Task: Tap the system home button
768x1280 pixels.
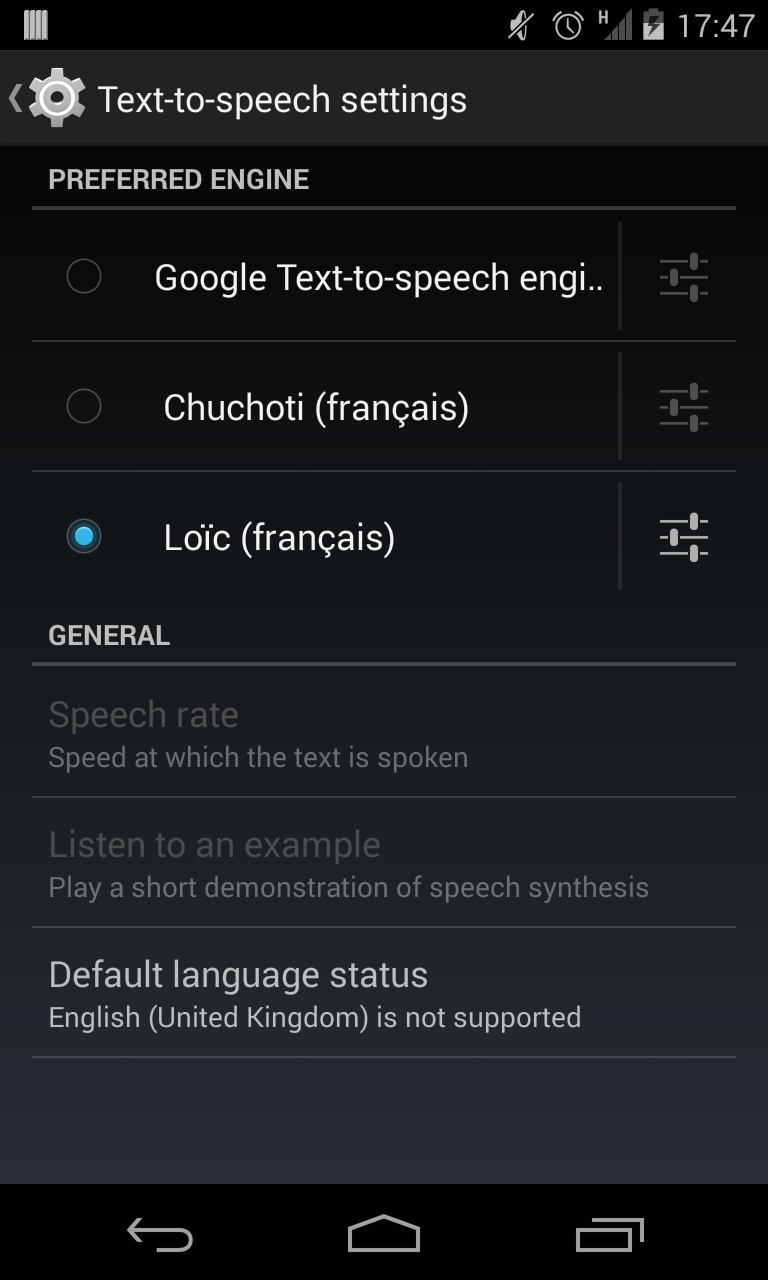Action: 384,1234
